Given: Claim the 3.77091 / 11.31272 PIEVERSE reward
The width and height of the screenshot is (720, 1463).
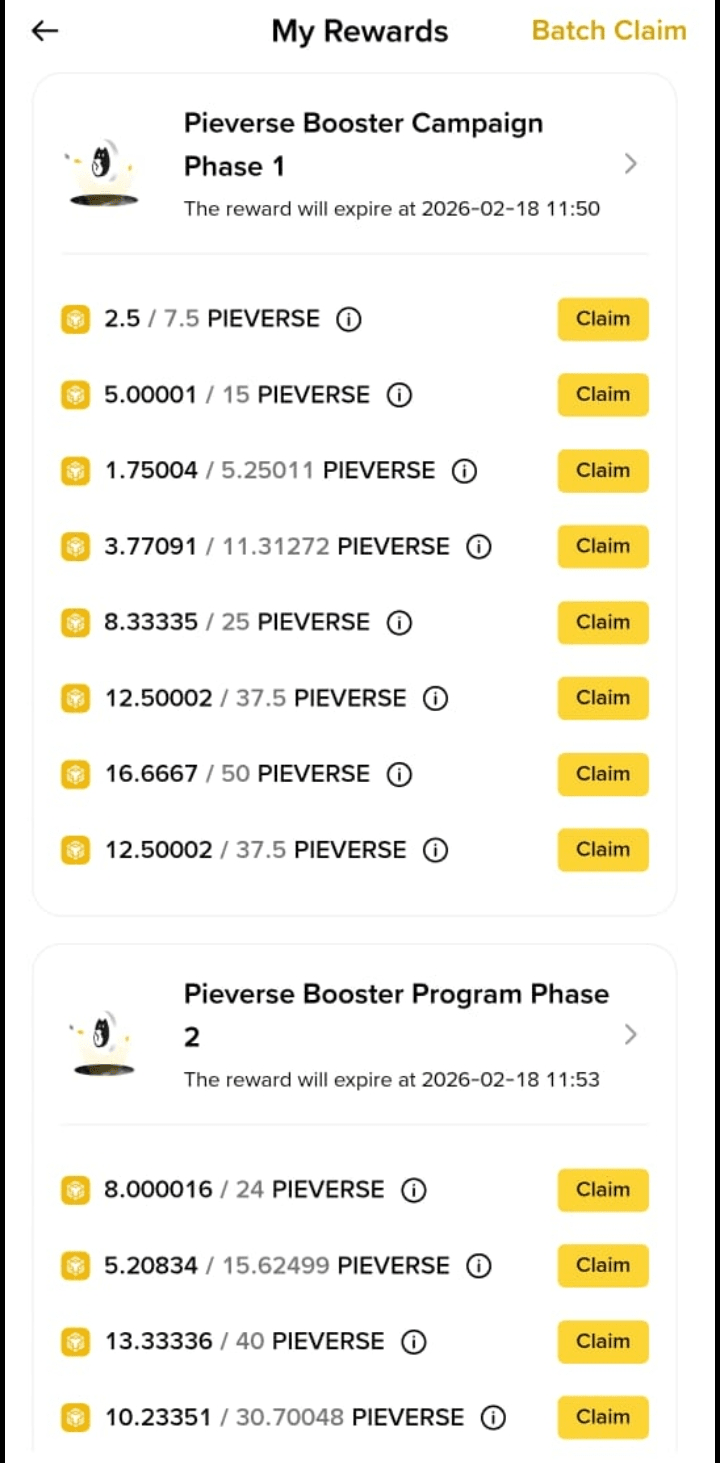Looking at the screenshot, I should [x=602, y=547].
